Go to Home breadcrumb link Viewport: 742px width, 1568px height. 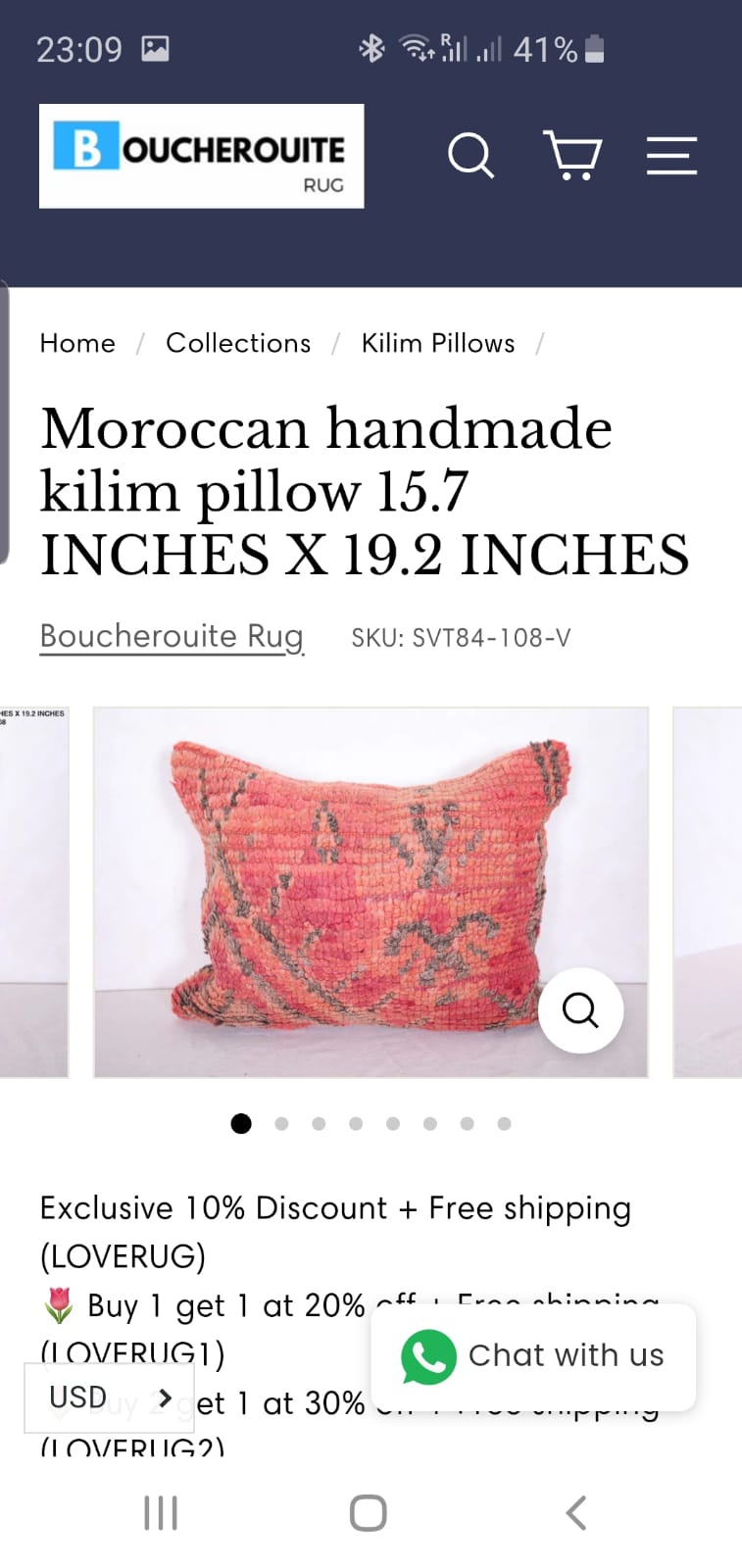[x=77, y=343]
